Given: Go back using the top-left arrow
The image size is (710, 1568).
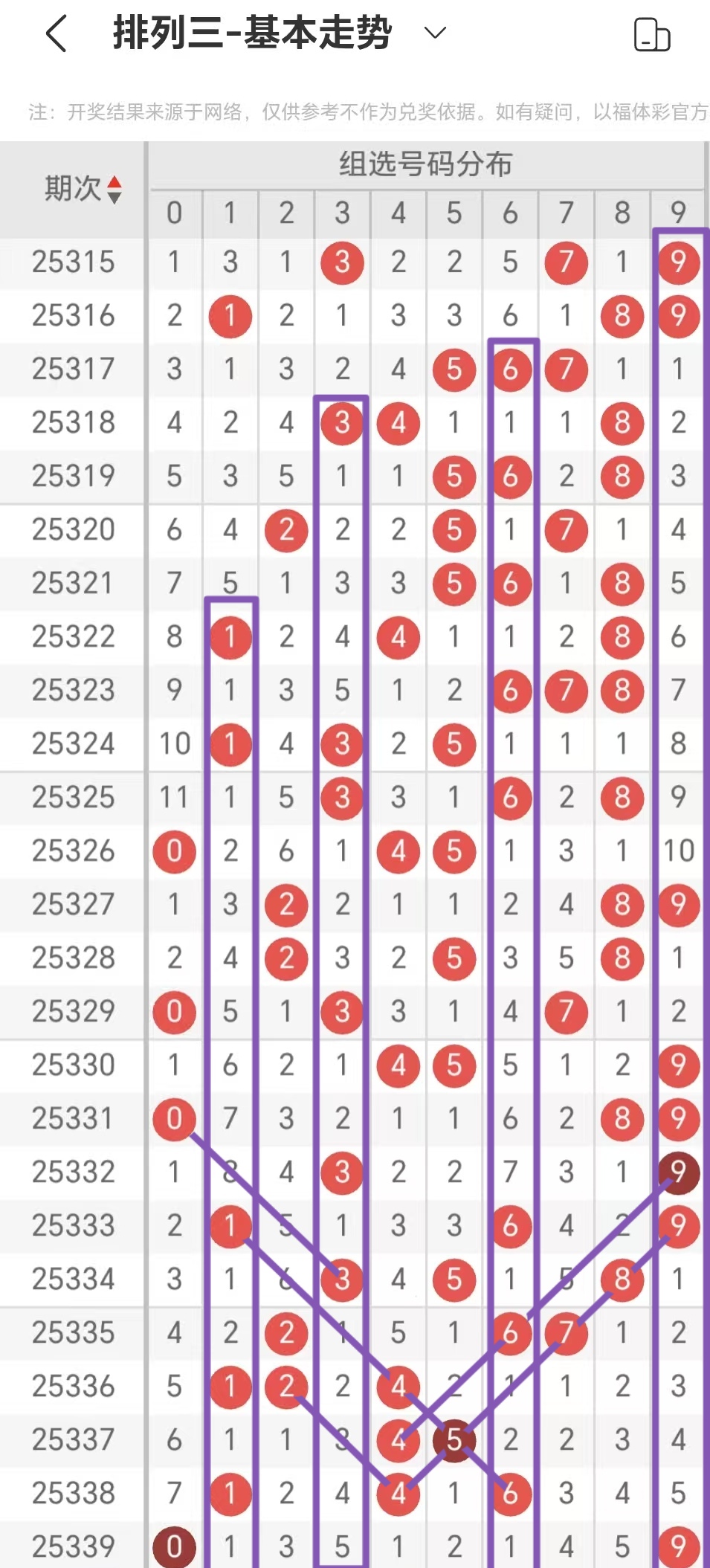Looking at the screenshot, I should pos(57,33).
